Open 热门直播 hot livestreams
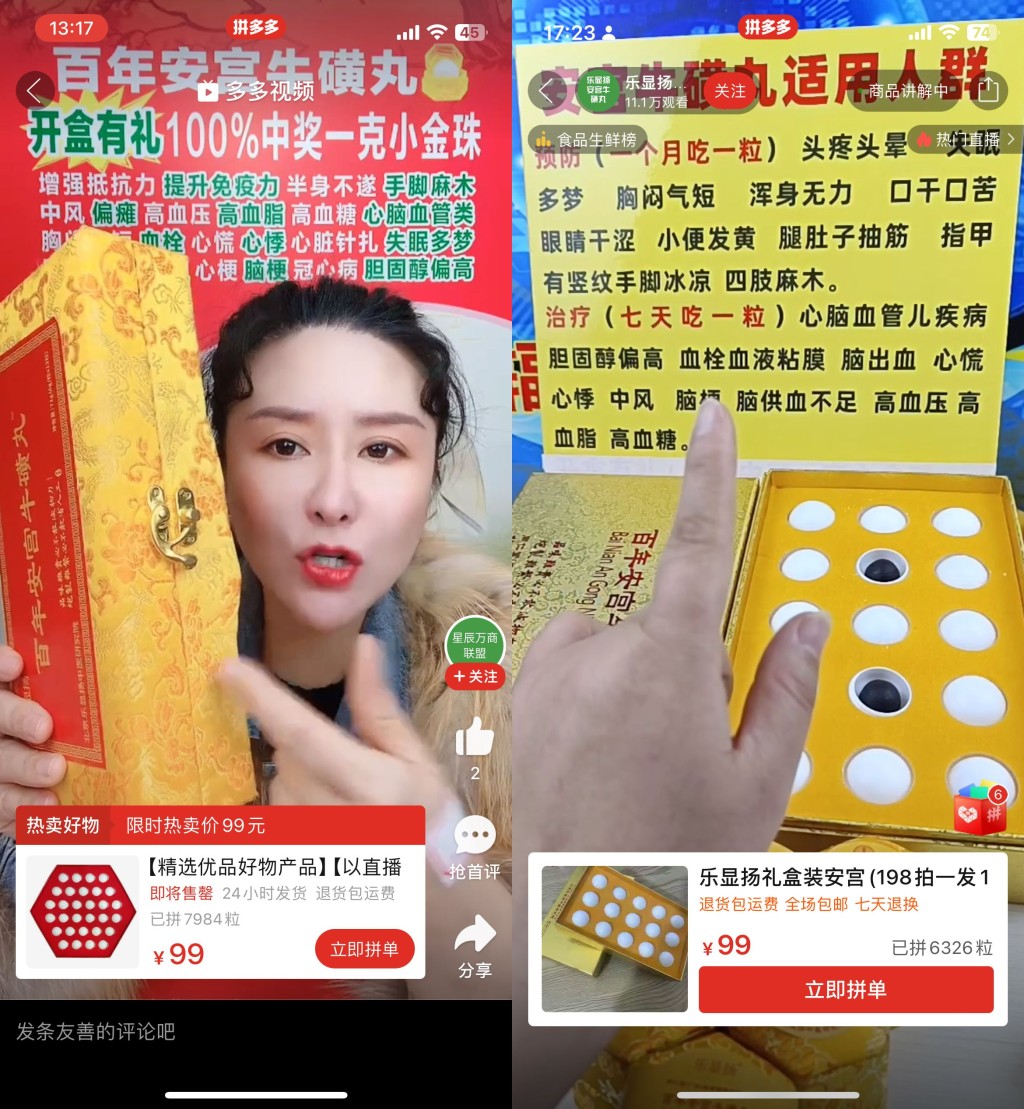Image resolution: width=1024 pixels, height=1109 pixels. [x=966, y=139]
